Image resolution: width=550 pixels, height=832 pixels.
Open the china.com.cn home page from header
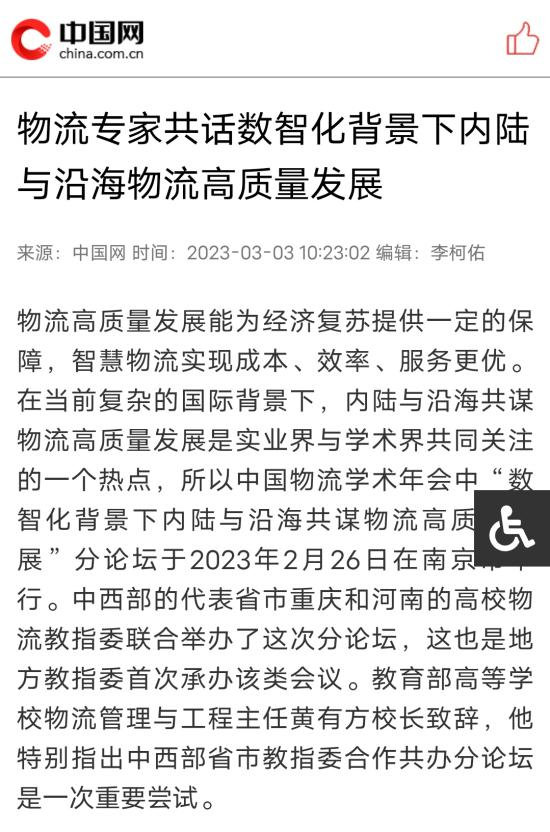coord(78,39)
